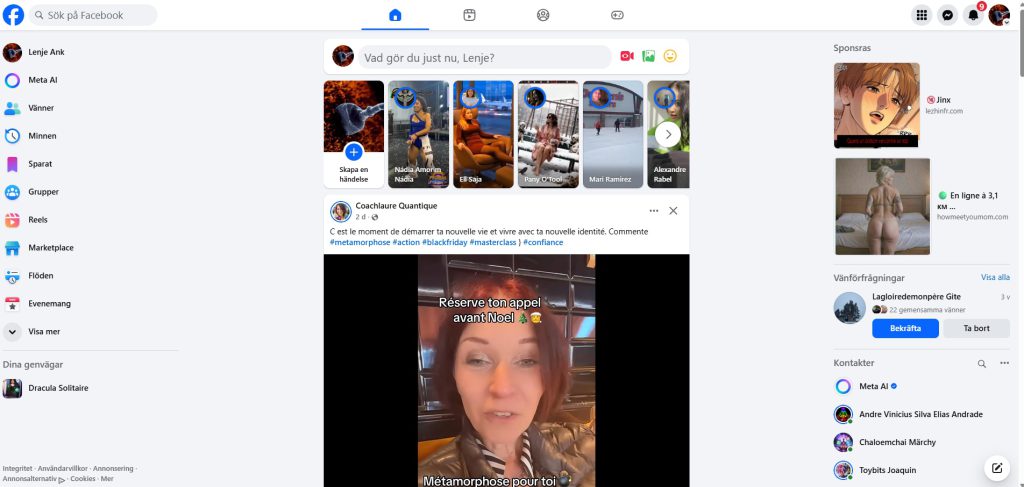
Task: Show next stories with the arrow
Action: 669,134
